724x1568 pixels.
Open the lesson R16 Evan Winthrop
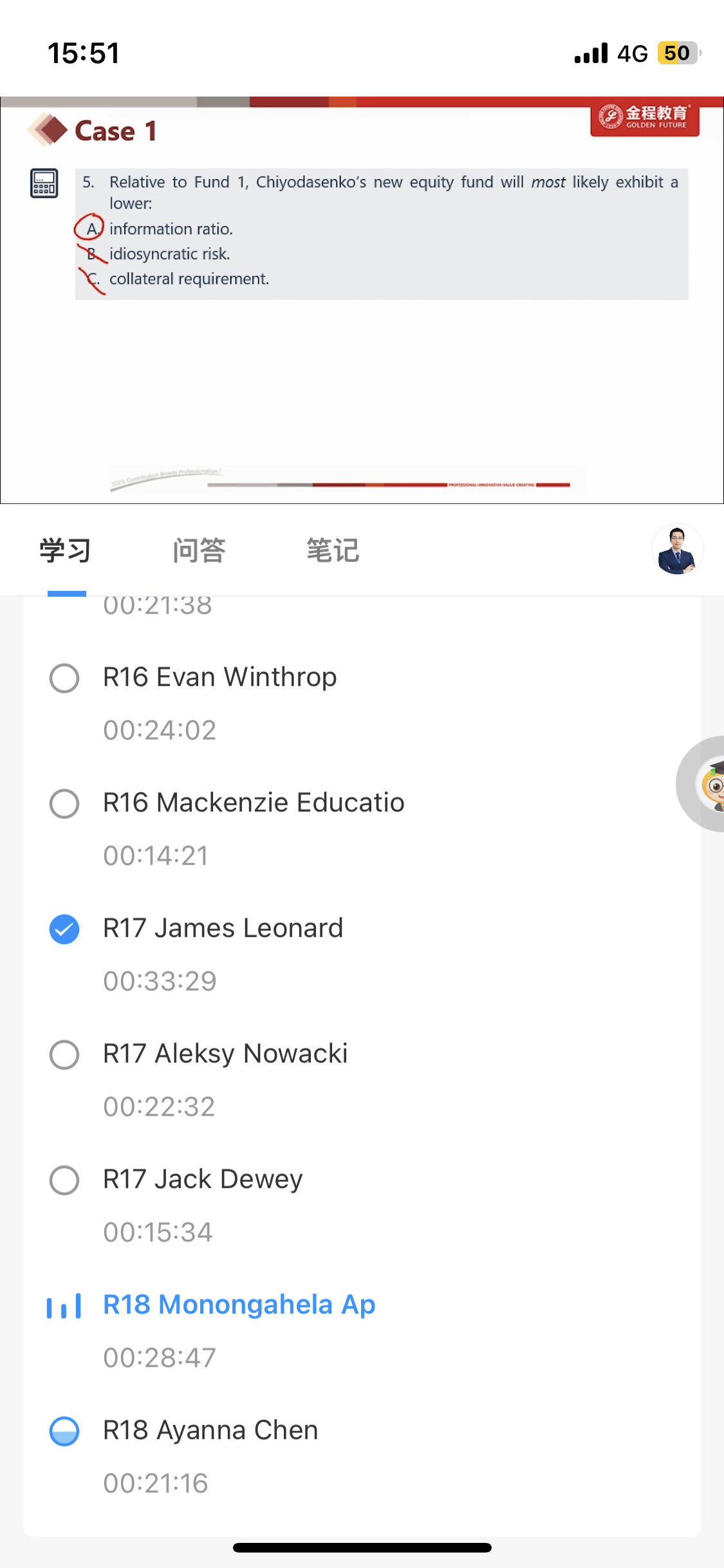click(362, 703)
